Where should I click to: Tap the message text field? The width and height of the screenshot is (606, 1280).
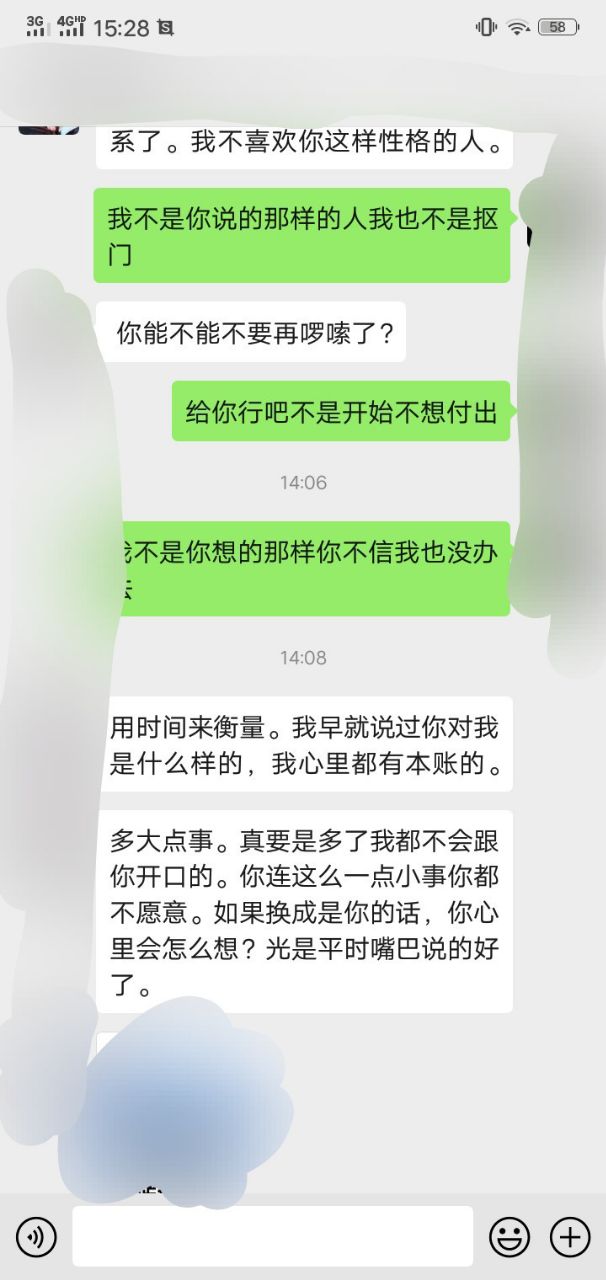click(272, 1237)
